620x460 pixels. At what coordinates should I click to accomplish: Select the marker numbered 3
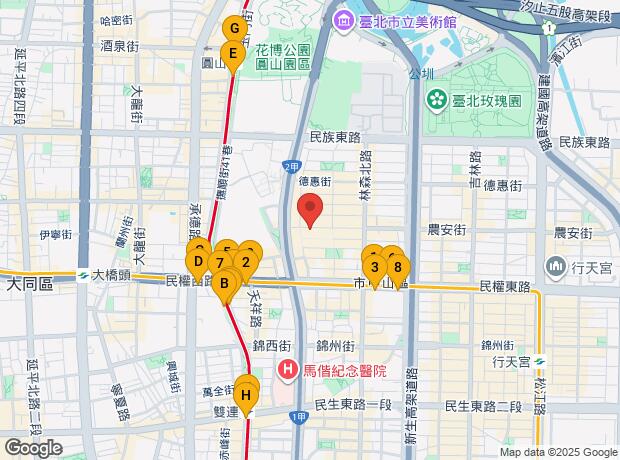[374, 267]
